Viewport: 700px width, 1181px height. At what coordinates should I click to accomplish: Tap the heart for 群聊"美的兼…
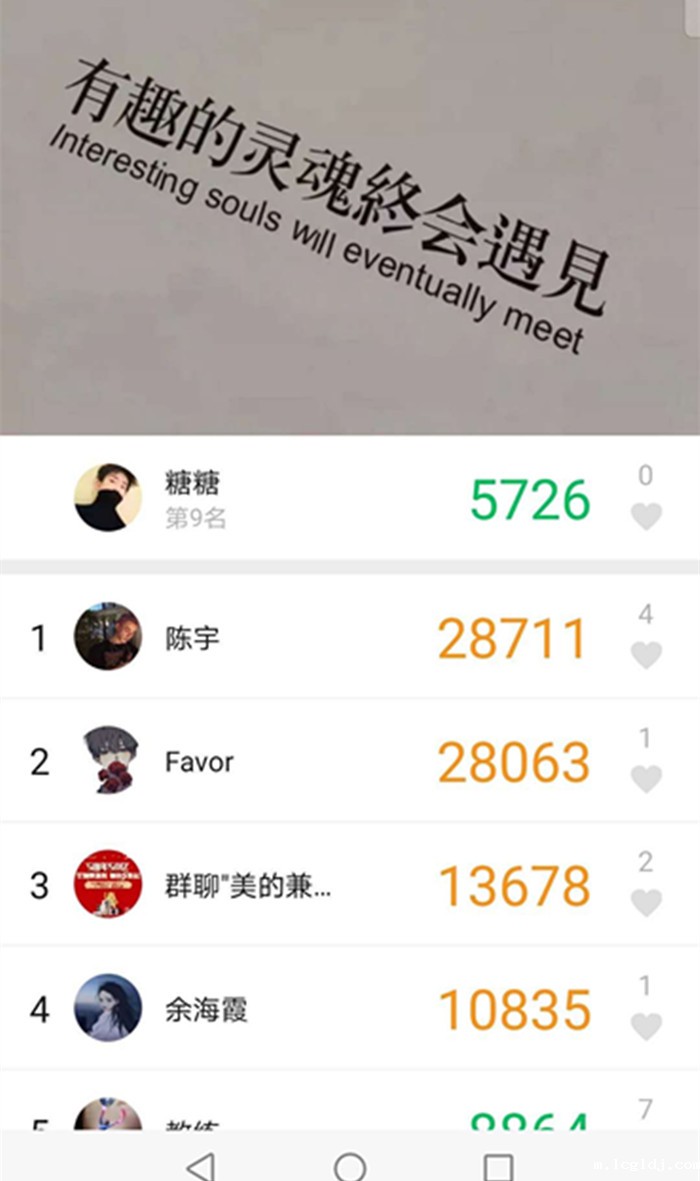pos(646,903)
